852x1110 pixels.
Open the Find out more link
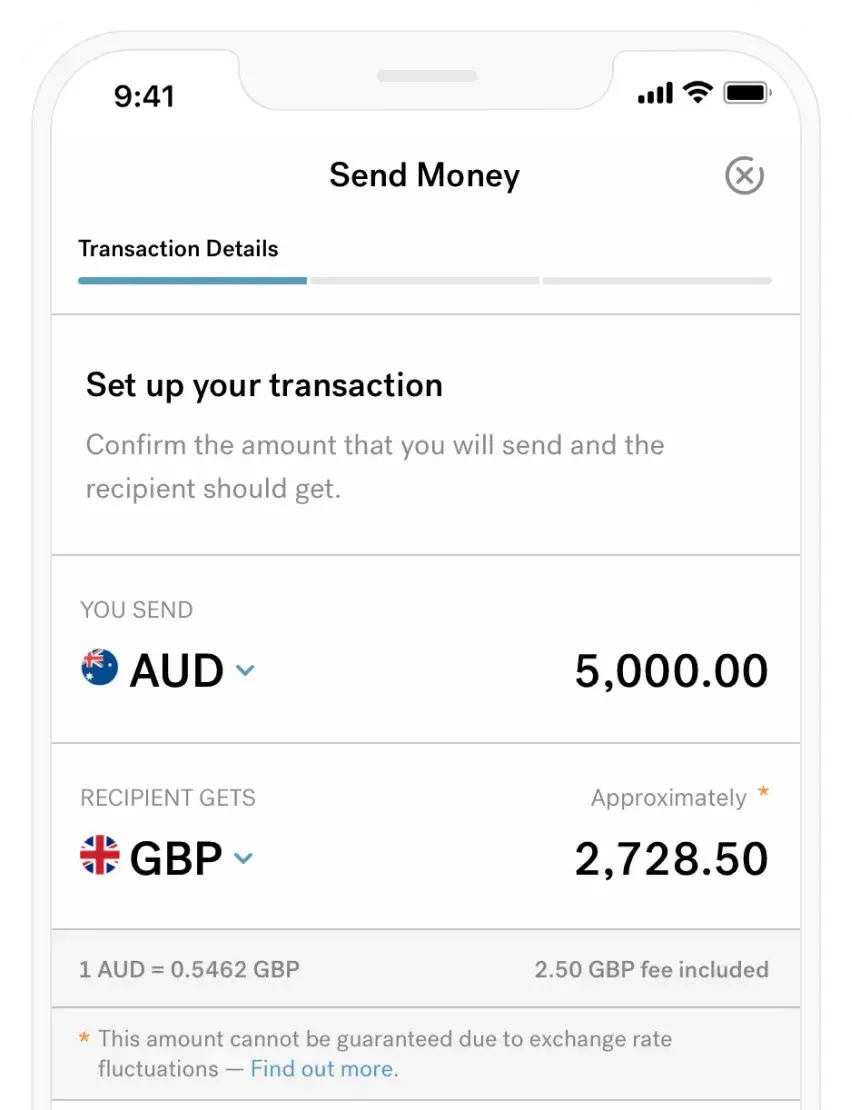point(323,1069)
